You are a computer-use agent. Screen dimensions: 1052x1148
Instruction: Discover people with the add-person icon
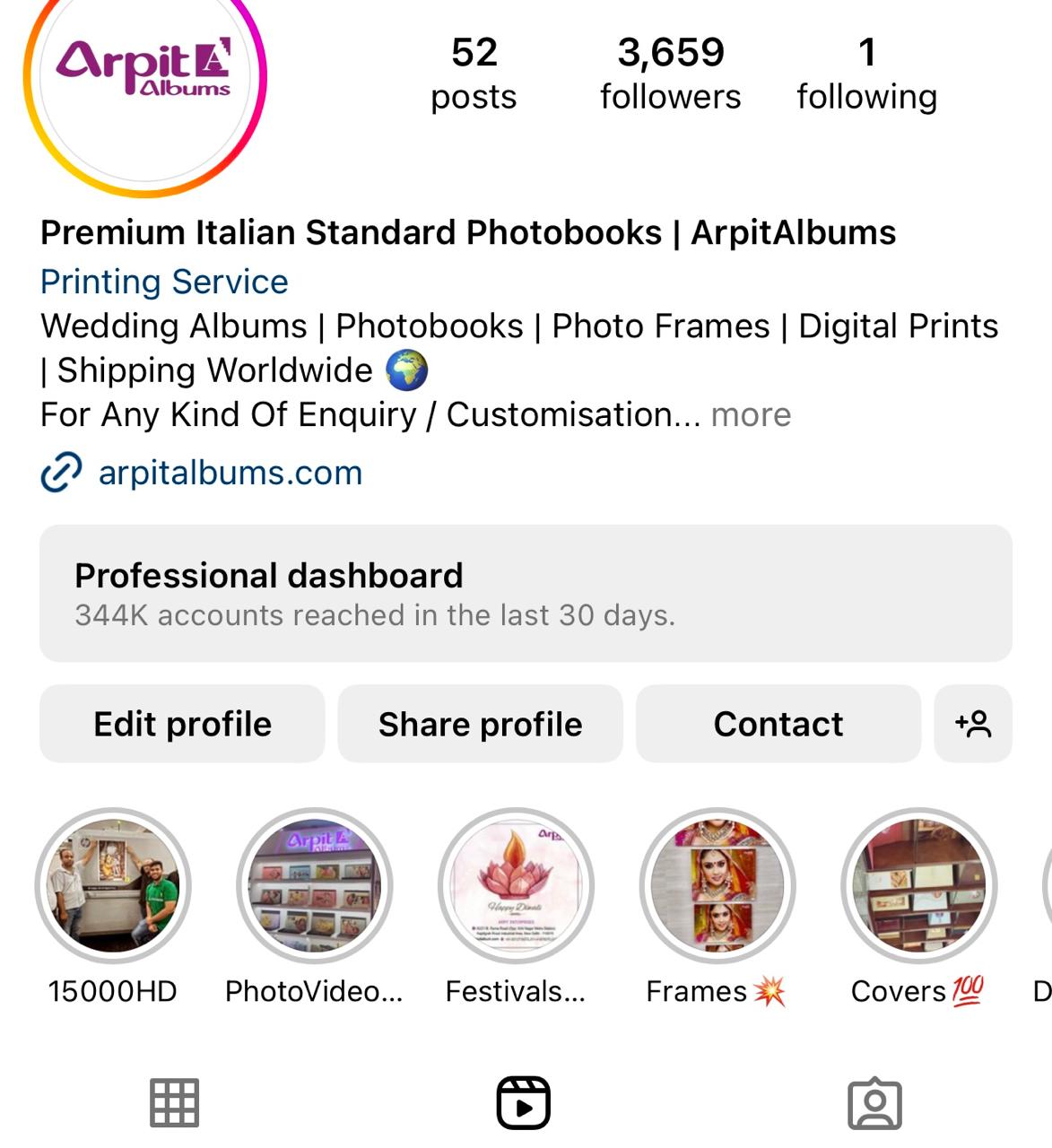tap(973, 724)
